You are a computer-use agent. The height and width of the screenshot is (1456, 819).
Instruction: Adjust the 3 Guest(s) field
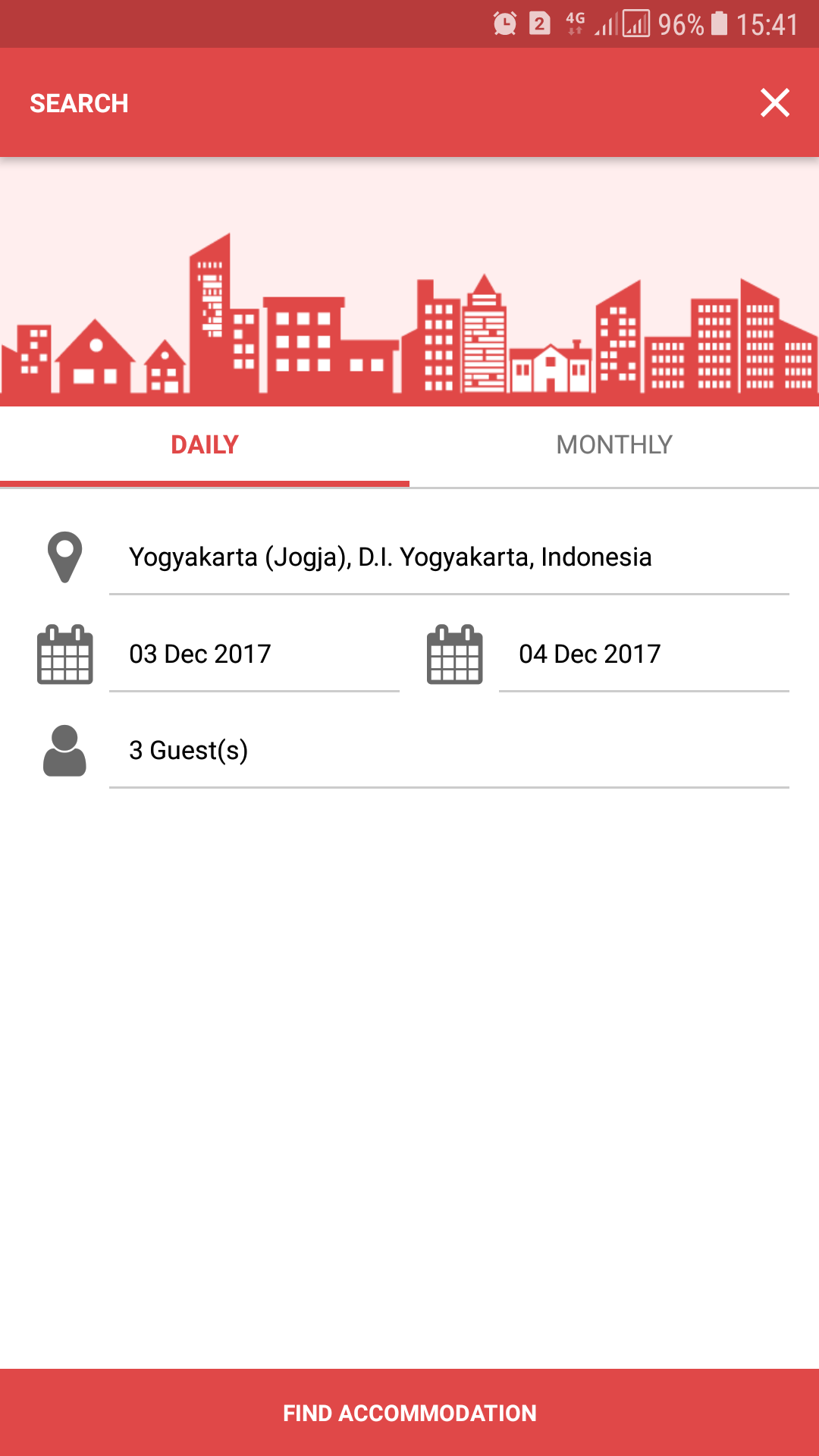click(447, 751)
